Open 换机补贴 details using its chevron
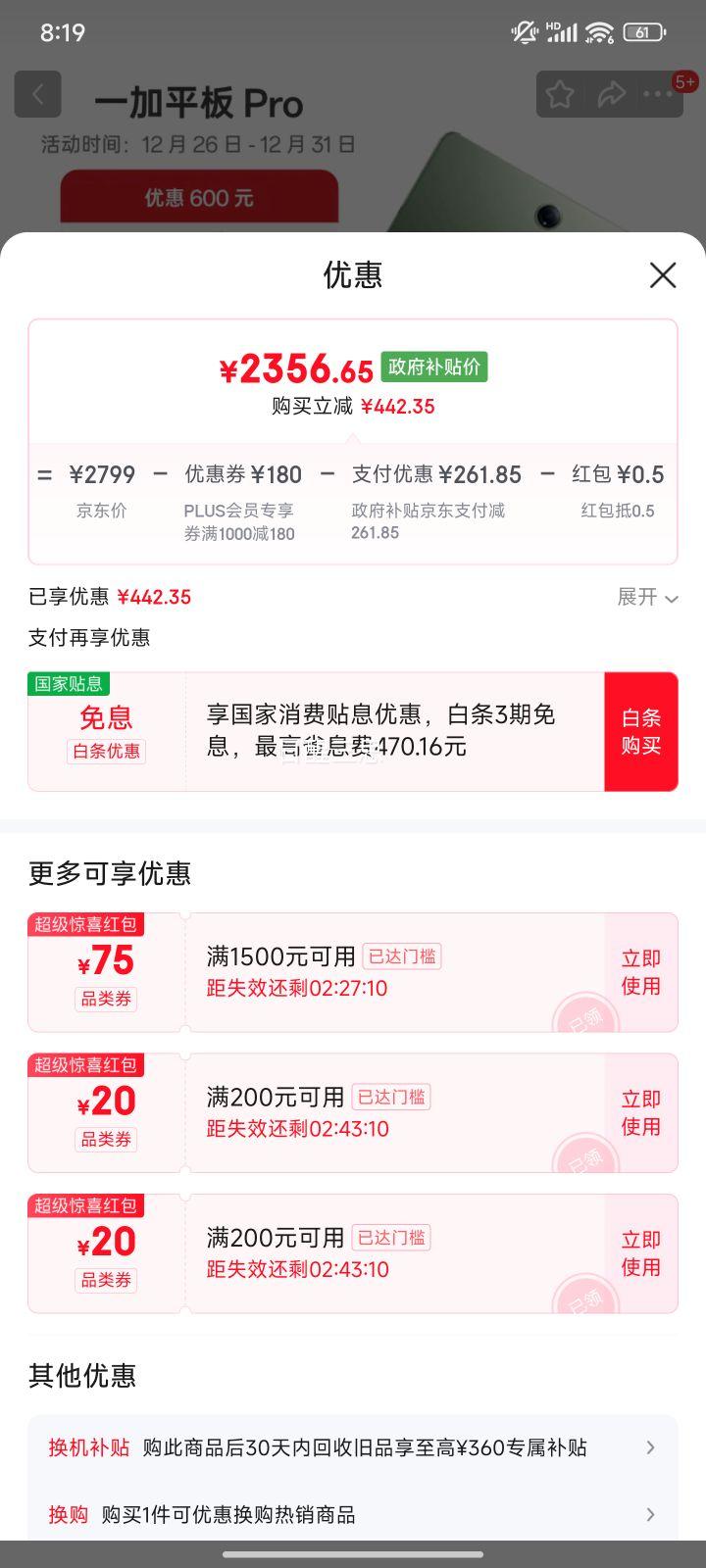This screenshot has width=706, height=1568. pos(650,1446)
